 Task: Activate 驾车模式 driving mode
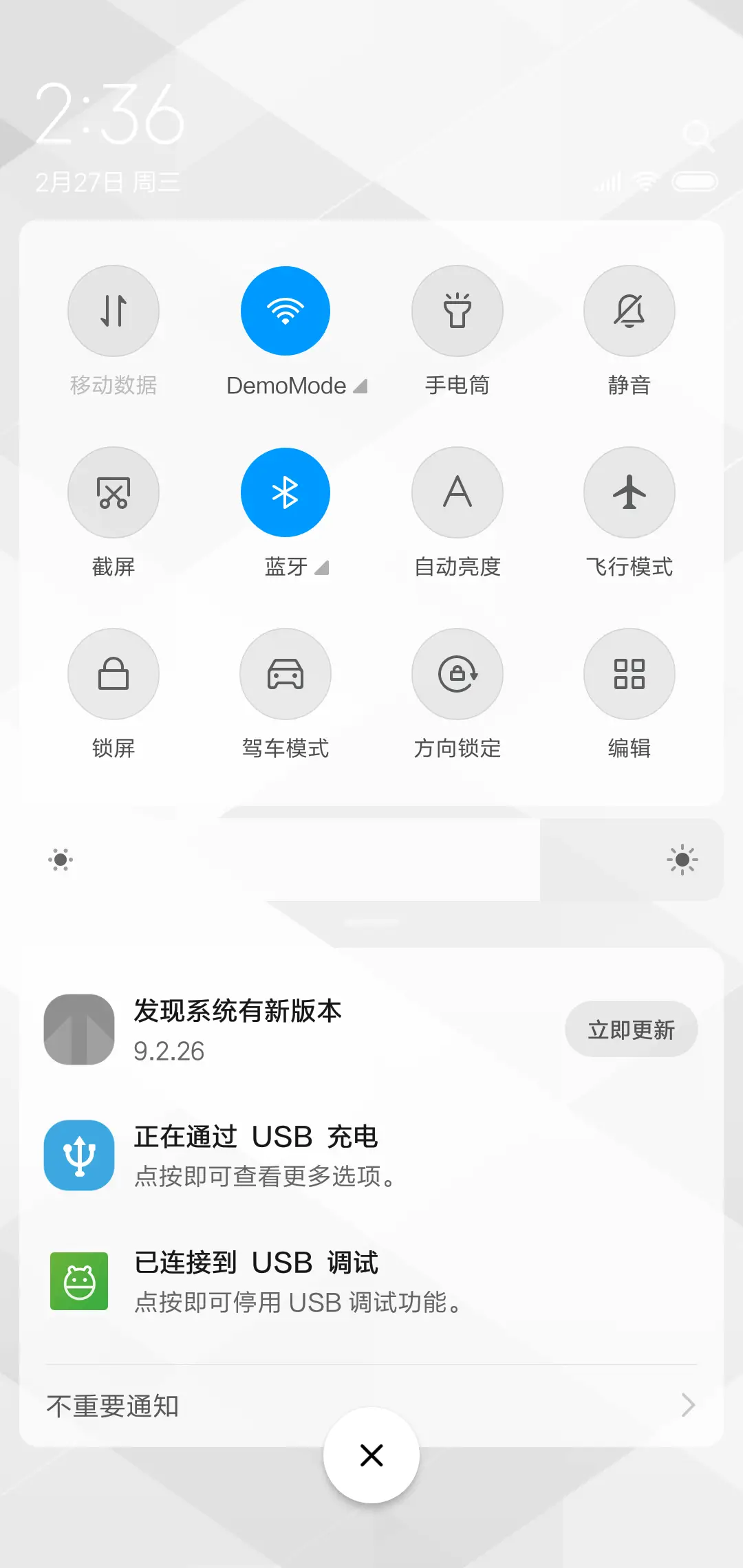click(x=285, y=674)
